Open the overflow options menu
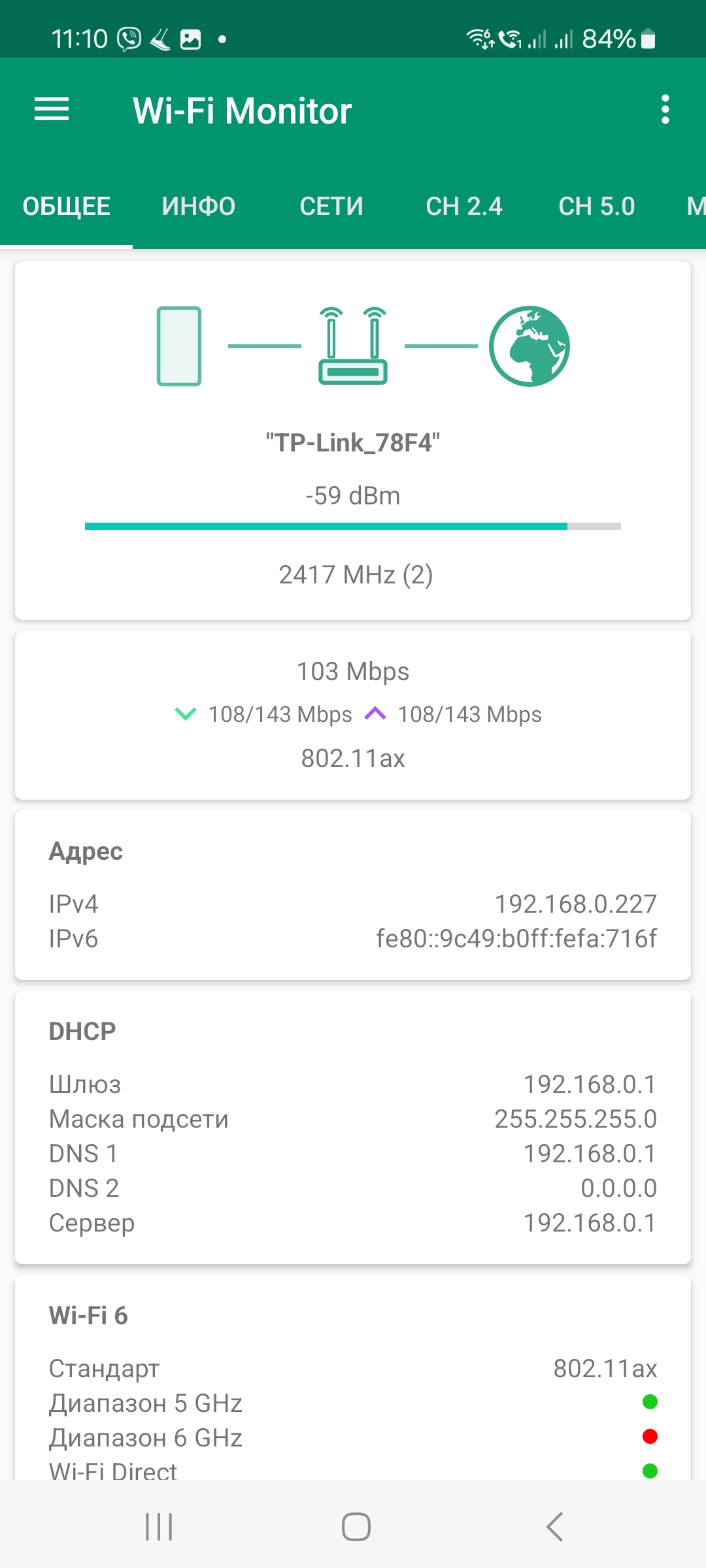Screen dimensions: 706x1568 pyautogui.click(x=665, y=109)
